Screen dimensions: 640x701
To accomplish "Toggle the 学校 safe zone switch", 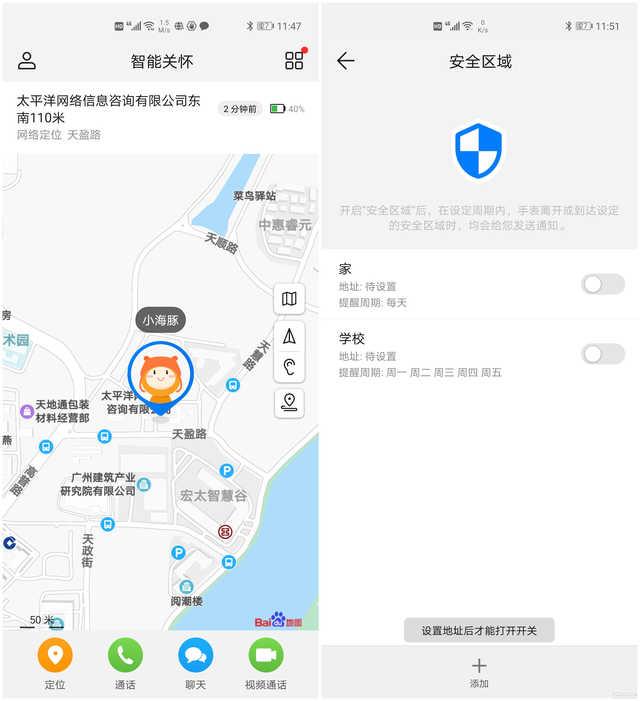I will click(602, 354).
